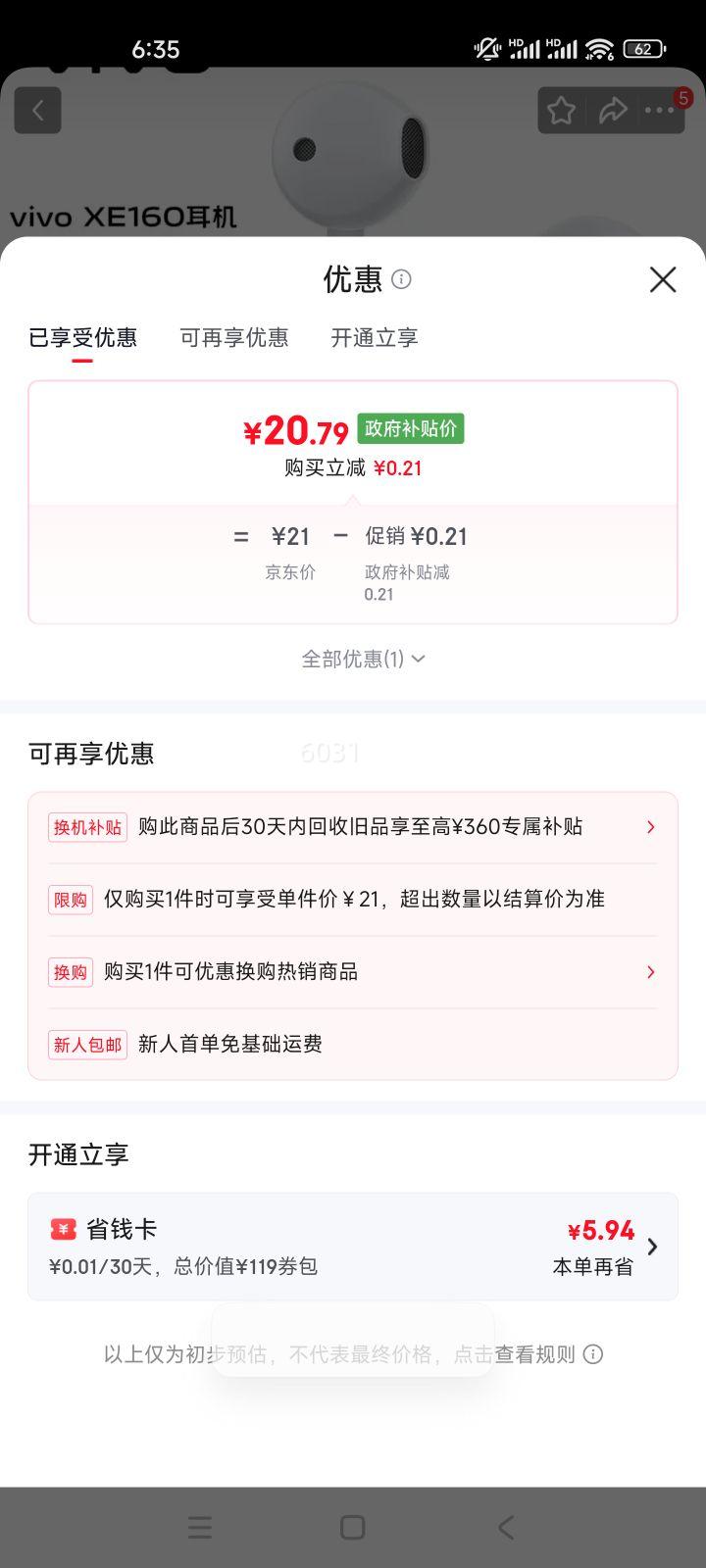Tap the red 省钱卡 coupon card icon
The height and width of the screenshot is (1568, 706).
(x=63, y=1229)
